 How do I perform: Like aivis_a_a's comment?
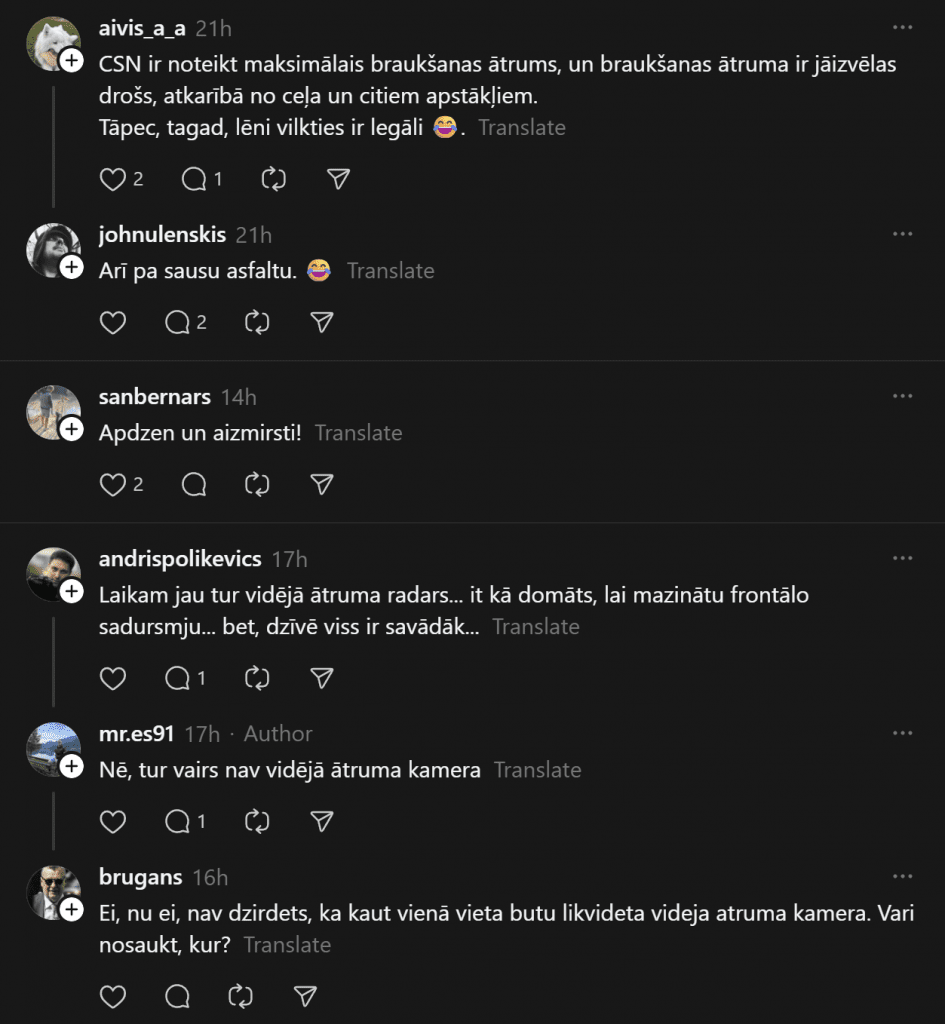tap(113, 179)
